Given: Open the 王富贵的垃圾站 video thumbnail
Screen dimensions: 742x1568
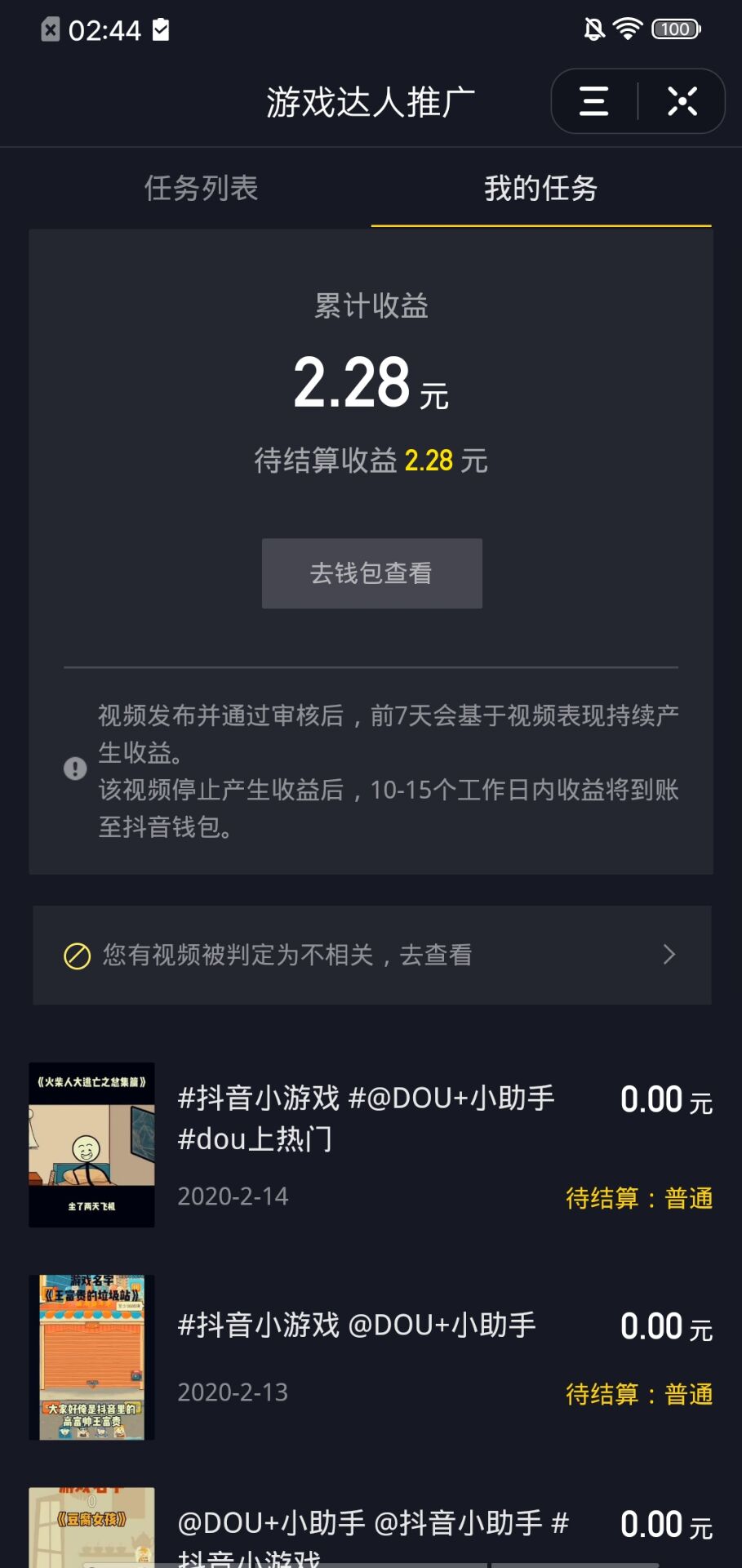Looking at the screenshot, I should pos(91,1356).
